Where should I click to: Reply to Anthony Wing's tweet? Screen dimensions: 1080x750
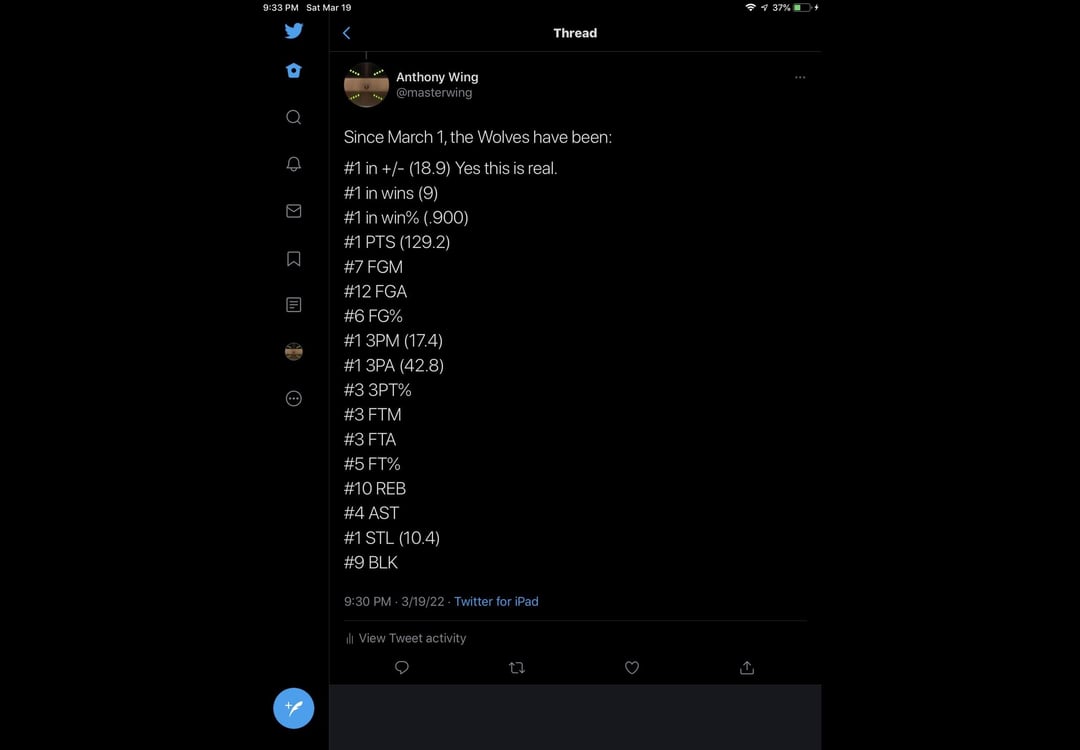[x=402, y=668]
